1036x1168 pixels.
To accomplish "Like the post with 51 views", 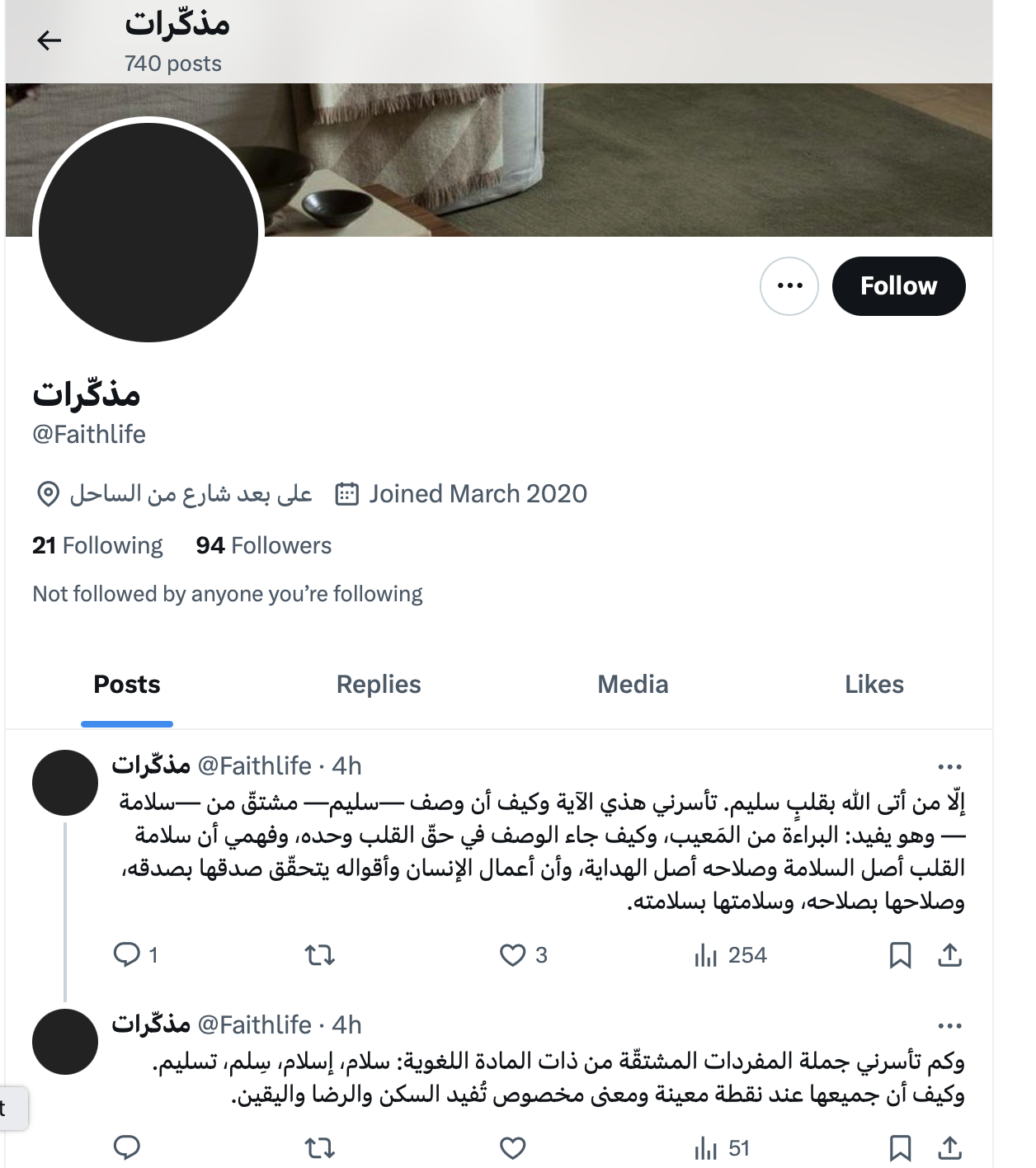I will click(x=513, y=1147).
